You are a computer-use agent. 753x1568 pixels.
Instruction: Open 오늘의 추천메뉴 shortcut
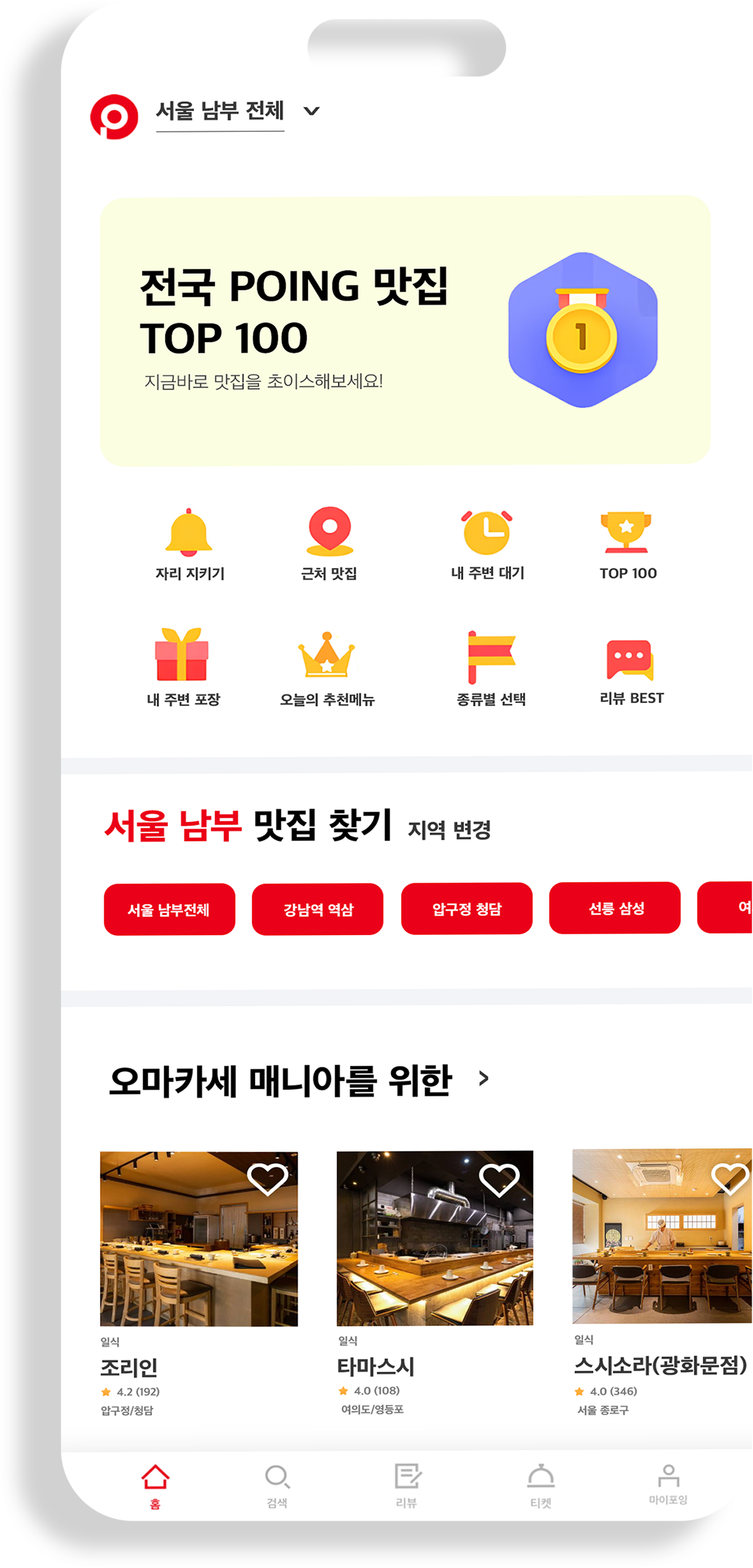[327, 667]
